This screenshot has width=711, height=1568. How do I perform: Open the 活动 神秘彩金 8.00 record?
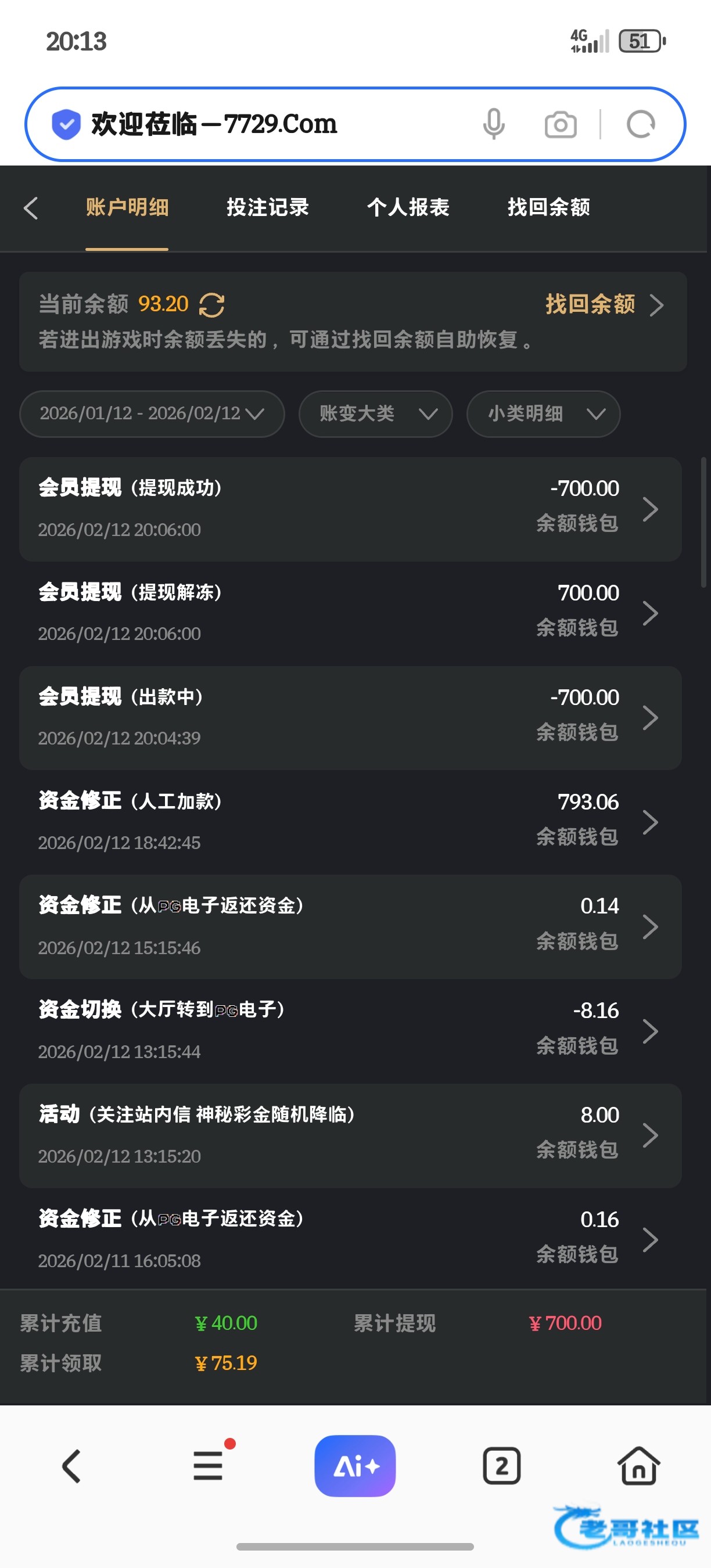[350, 1135]
